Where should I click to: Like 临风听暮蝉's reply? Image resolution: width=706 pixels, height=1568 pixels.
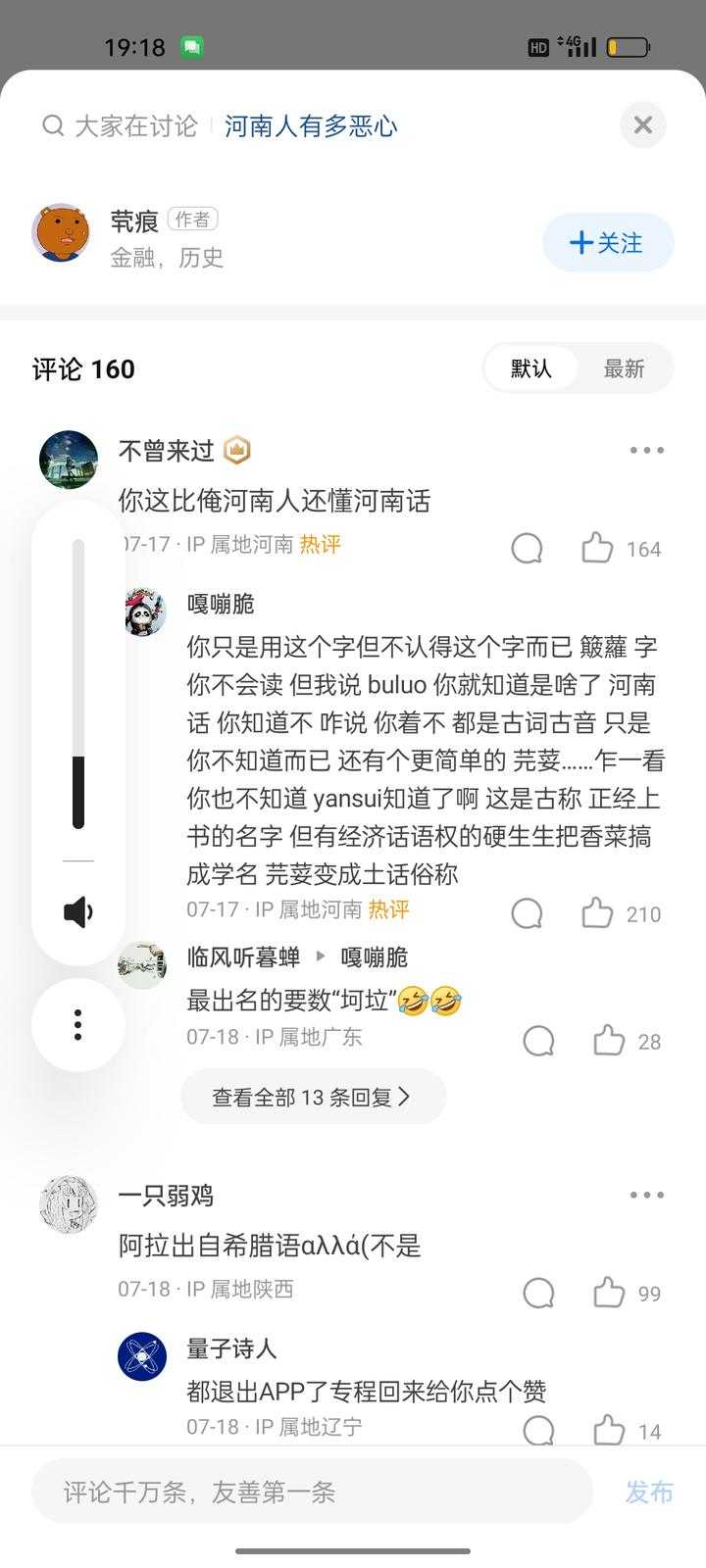click(x=609, y=1041)
